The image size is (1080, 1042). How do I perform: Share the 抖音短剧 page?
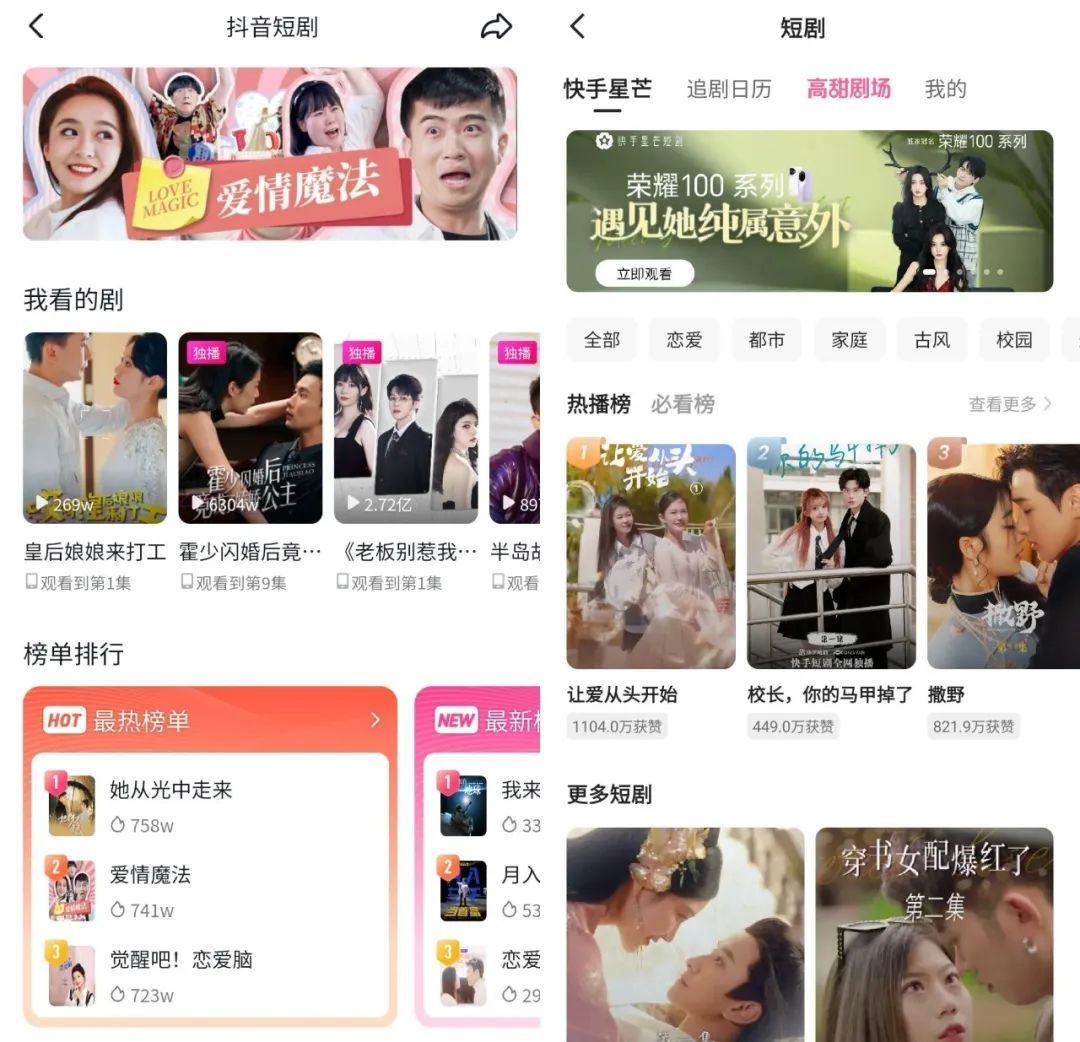(496, 27)
